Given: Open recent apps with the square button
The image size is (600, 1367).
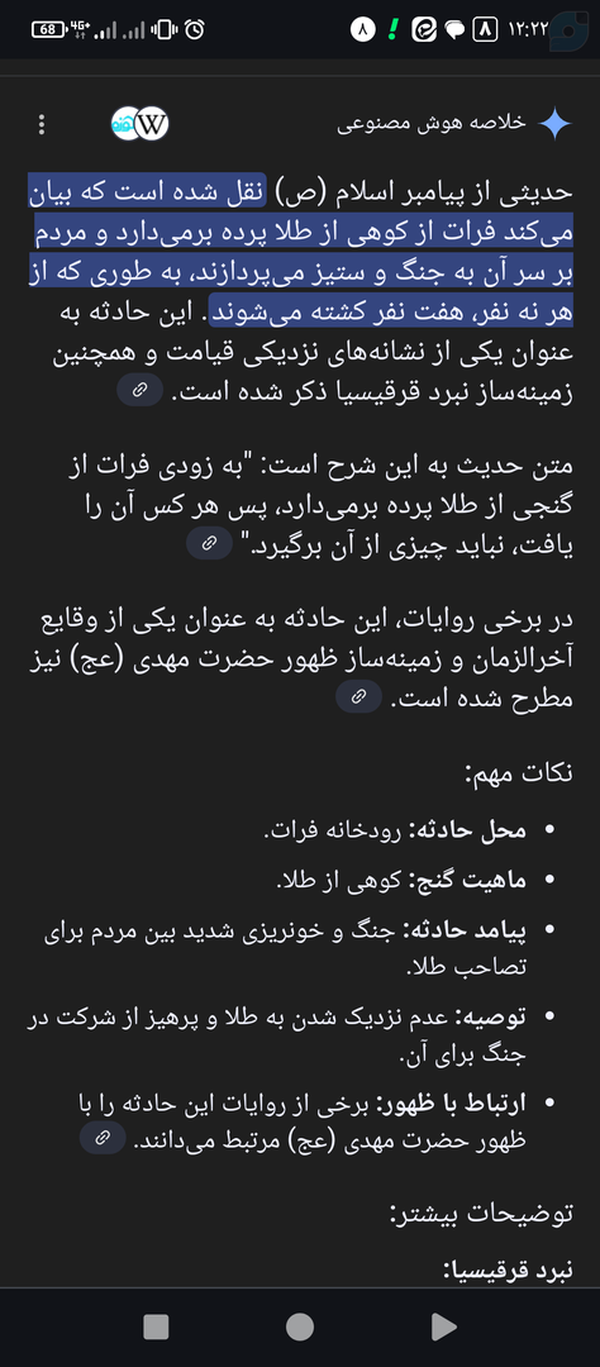Looking at the screenshot, I should click(156, 1326).
